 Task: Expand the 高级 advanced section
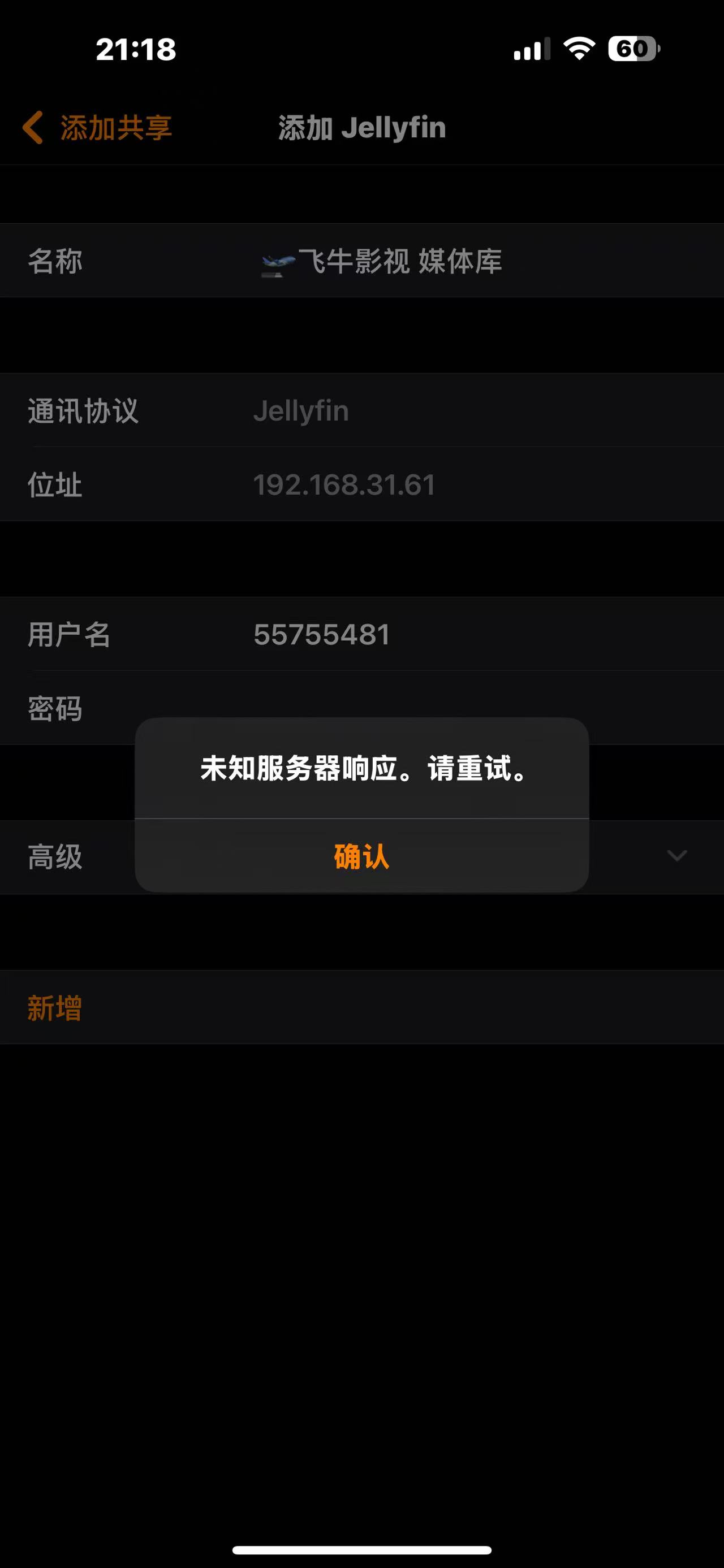[676, 856]
